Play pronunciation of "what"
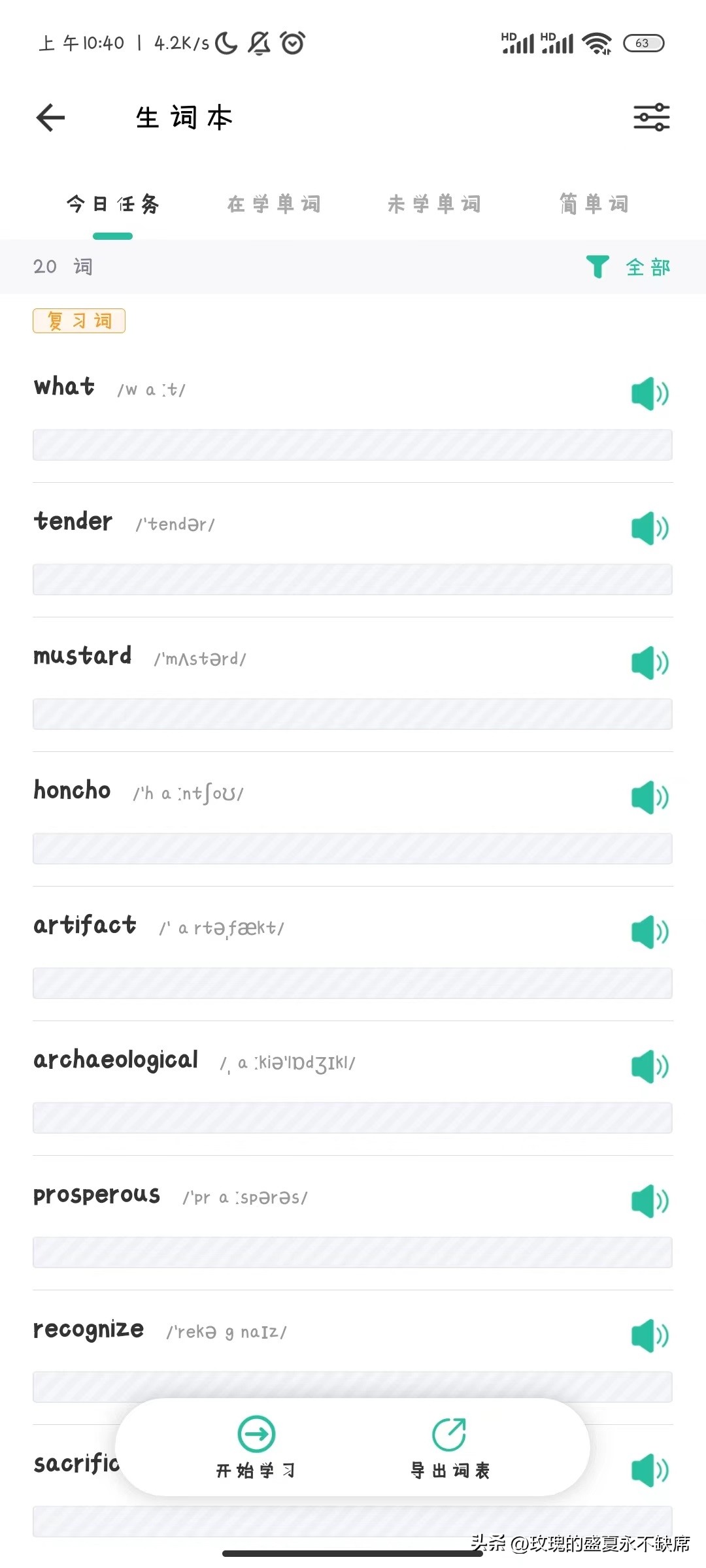 (x=650, y=394)
